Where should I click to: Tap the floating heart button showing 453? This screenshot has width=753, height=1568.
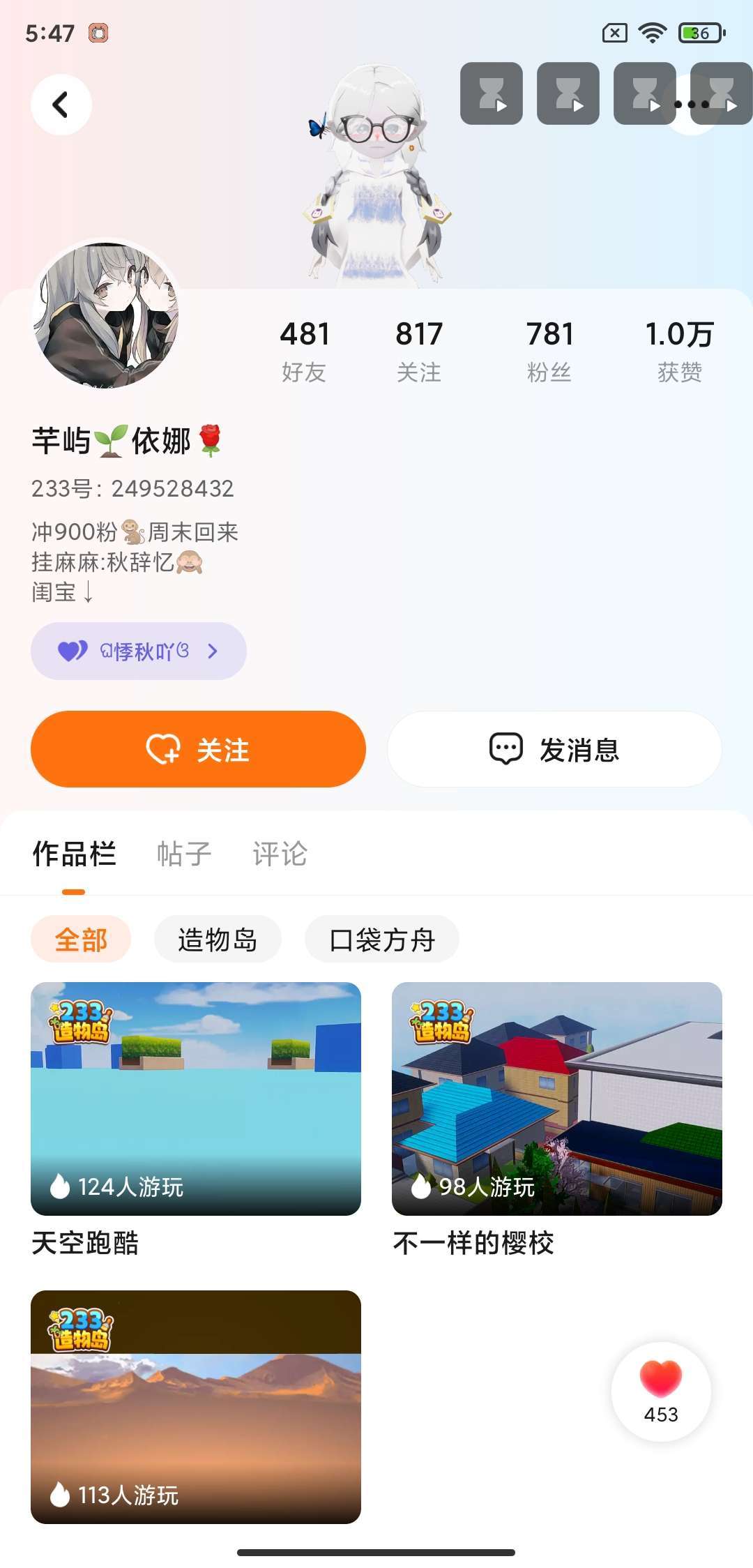(x=661, y=1391)
